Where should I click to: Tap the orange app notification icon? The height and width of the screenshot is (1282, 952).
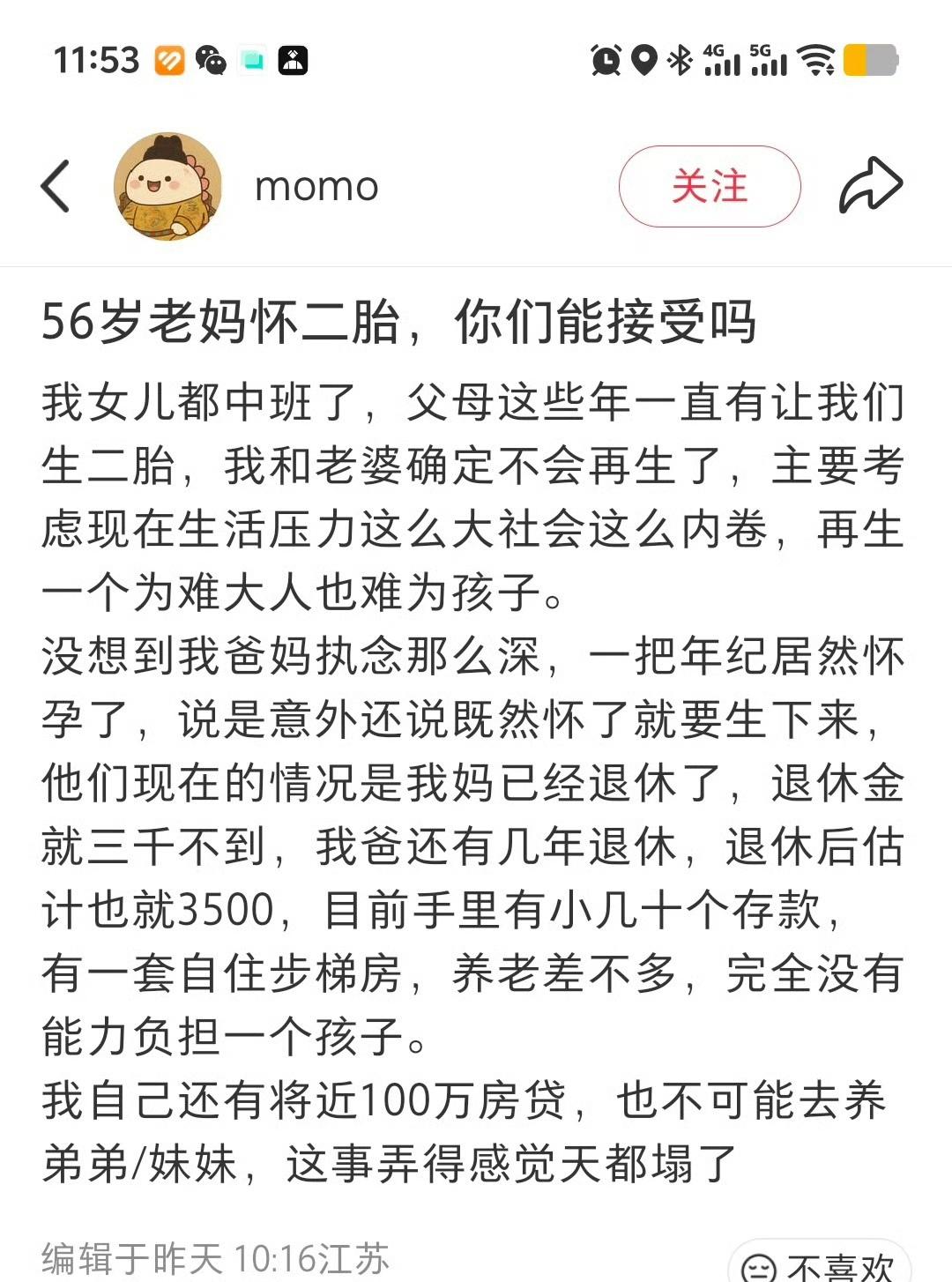pyautogui.click(x=170, y=60)
